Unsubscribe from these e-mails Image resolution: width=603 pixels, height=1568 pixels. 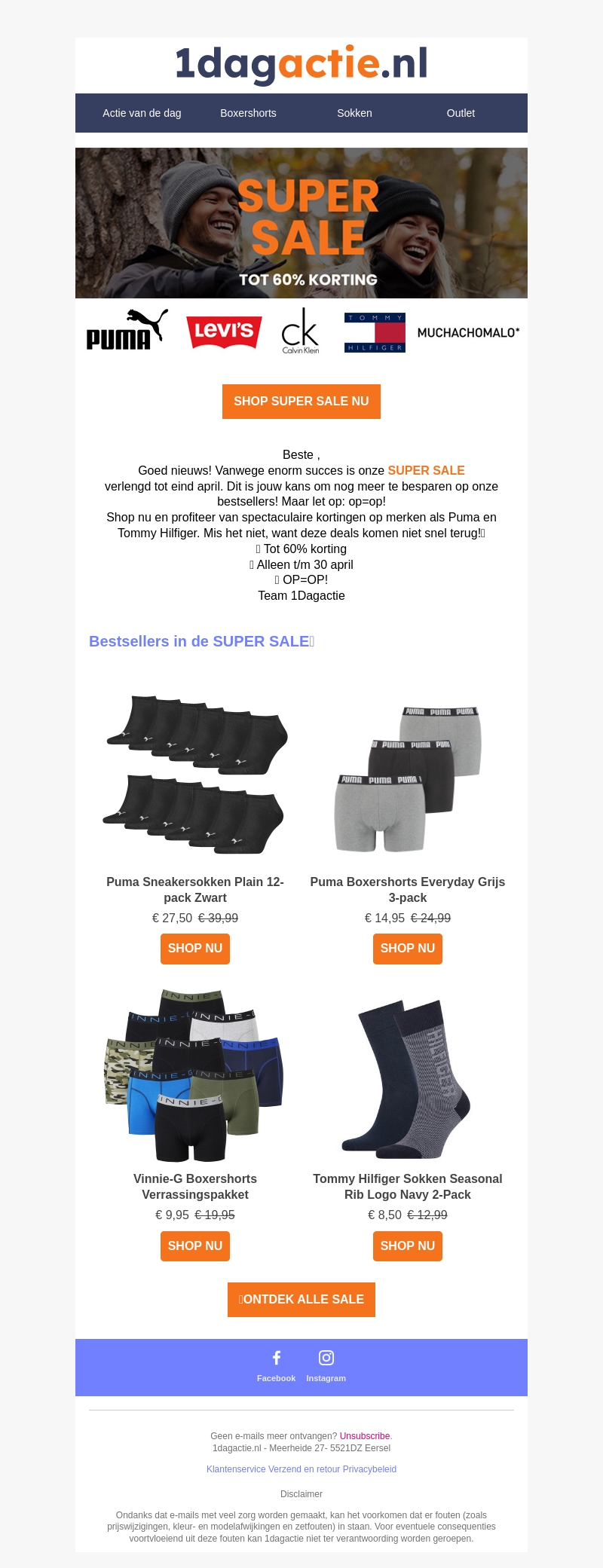(365, 1435)
